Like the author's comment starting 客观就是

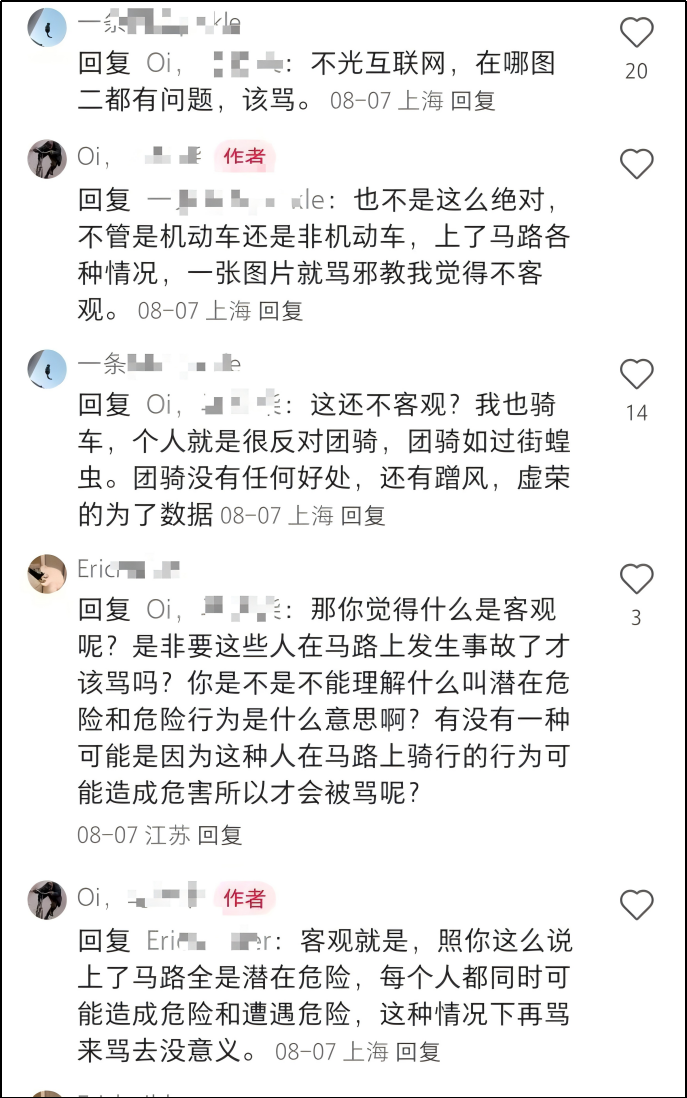point(636,905)
